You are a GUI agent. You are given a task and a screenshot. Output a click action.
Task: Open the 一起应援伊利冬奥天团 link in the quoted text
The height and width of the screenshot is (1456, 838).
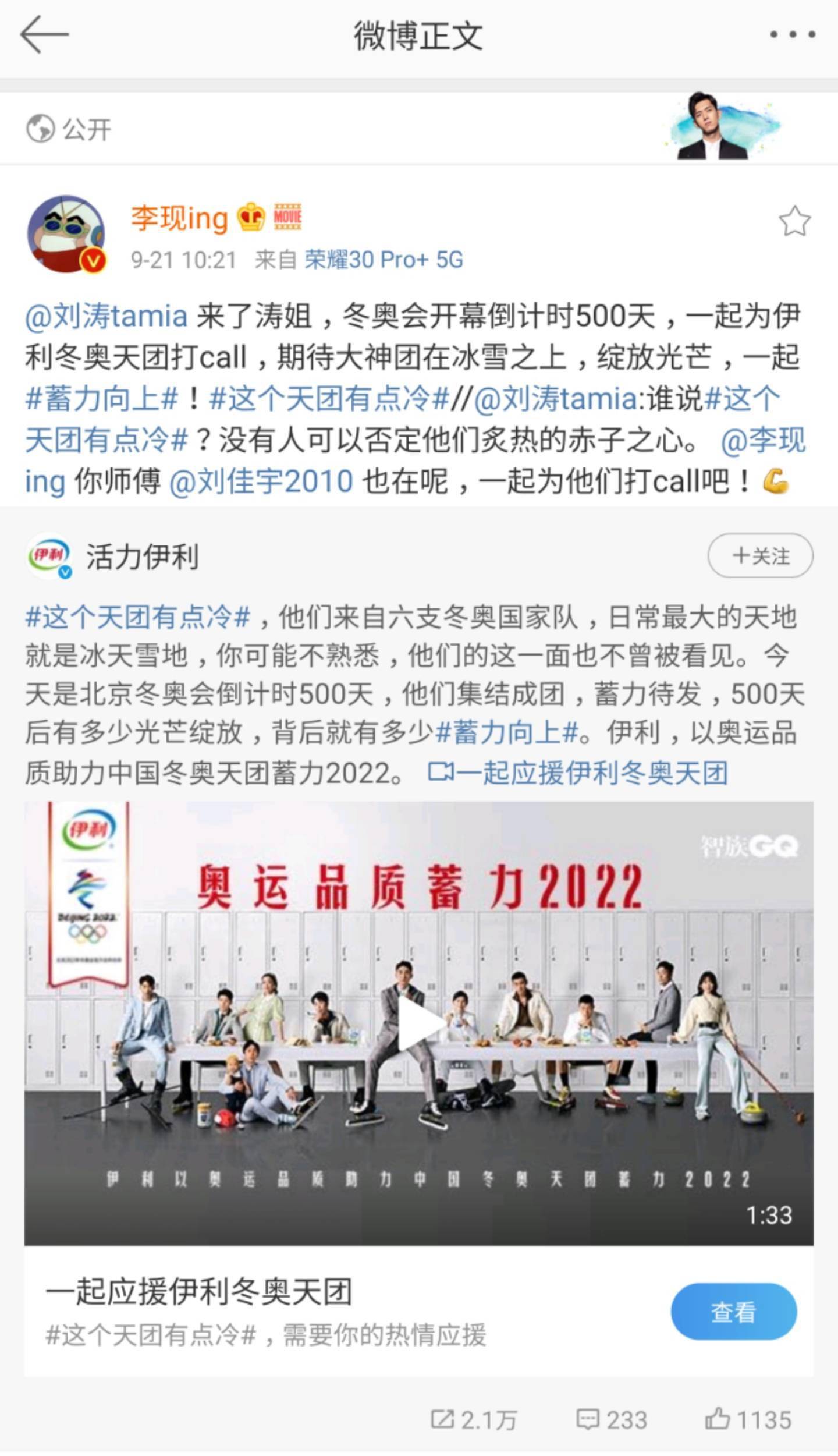578,773
